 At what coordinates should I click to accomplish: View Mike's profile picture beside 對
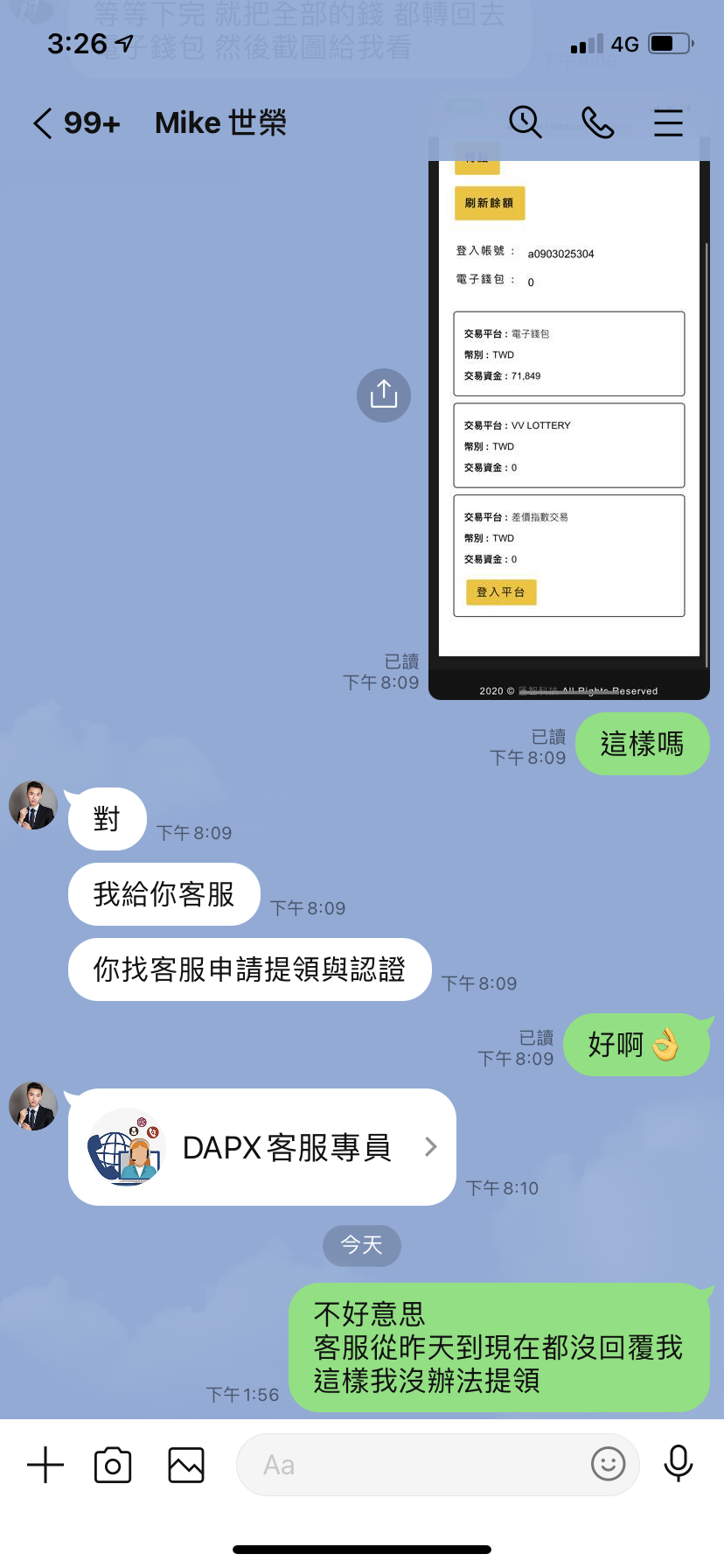pos(33,805)
